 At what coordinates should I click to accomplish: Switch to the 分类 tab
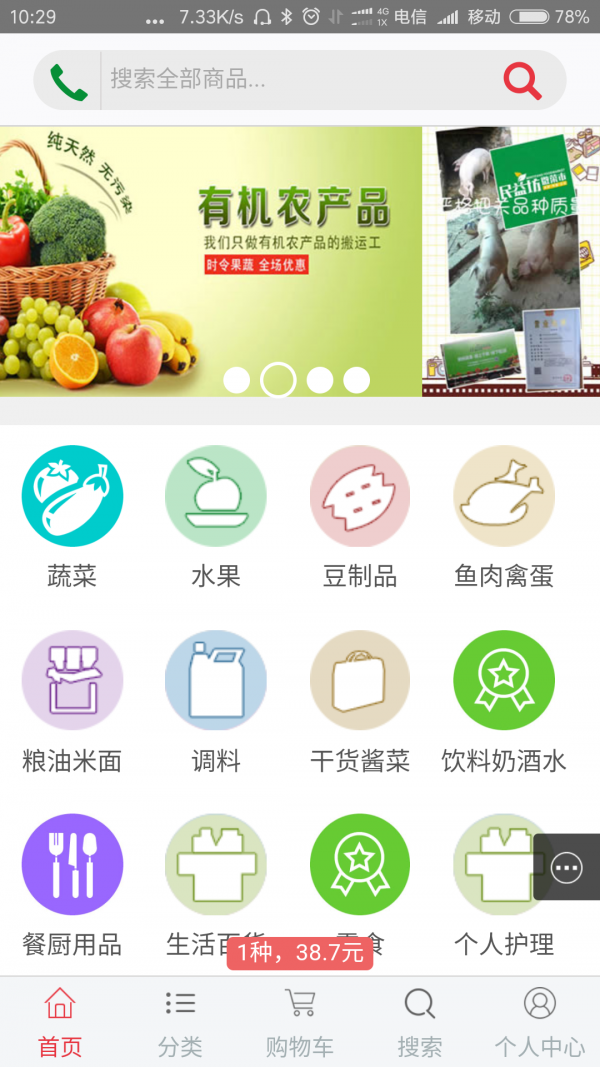click(x=180, y=1022)
